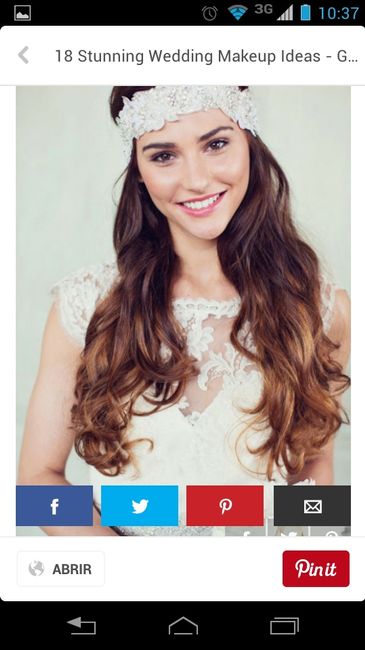Tap the red Pinterest share button

225,505
